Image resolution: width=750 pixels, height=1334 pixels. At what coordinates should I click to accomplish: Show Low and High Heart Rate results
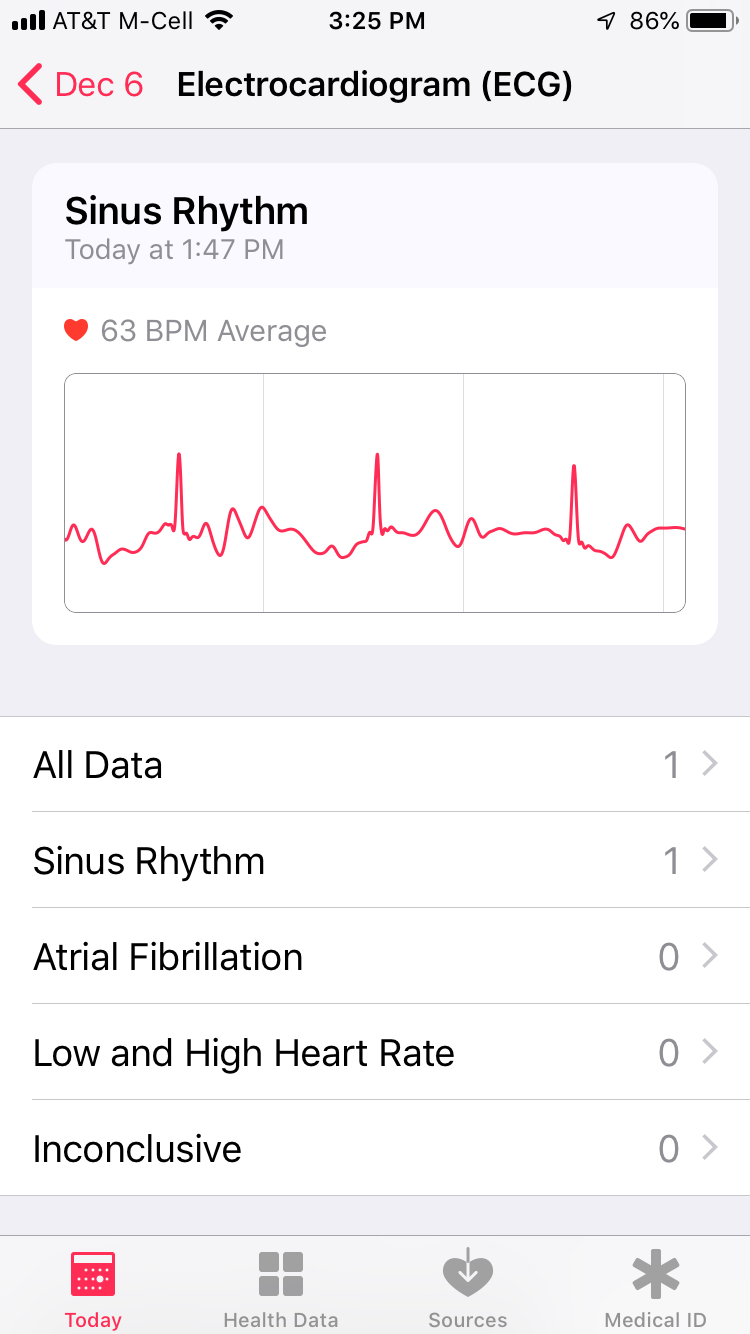click(x=375, y=1053)
